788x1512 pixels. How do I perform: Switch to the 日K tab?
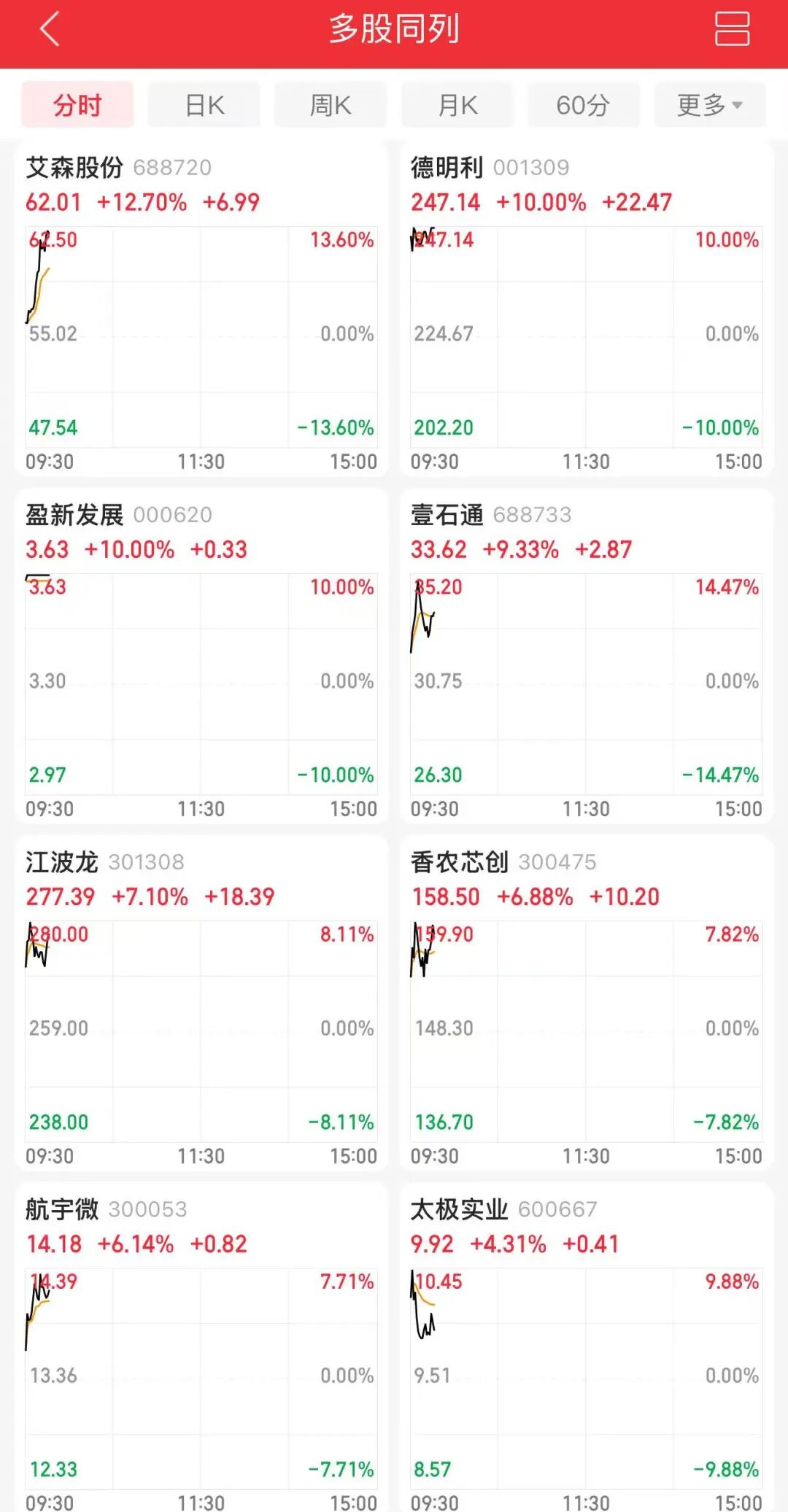(x=204, y=104)
